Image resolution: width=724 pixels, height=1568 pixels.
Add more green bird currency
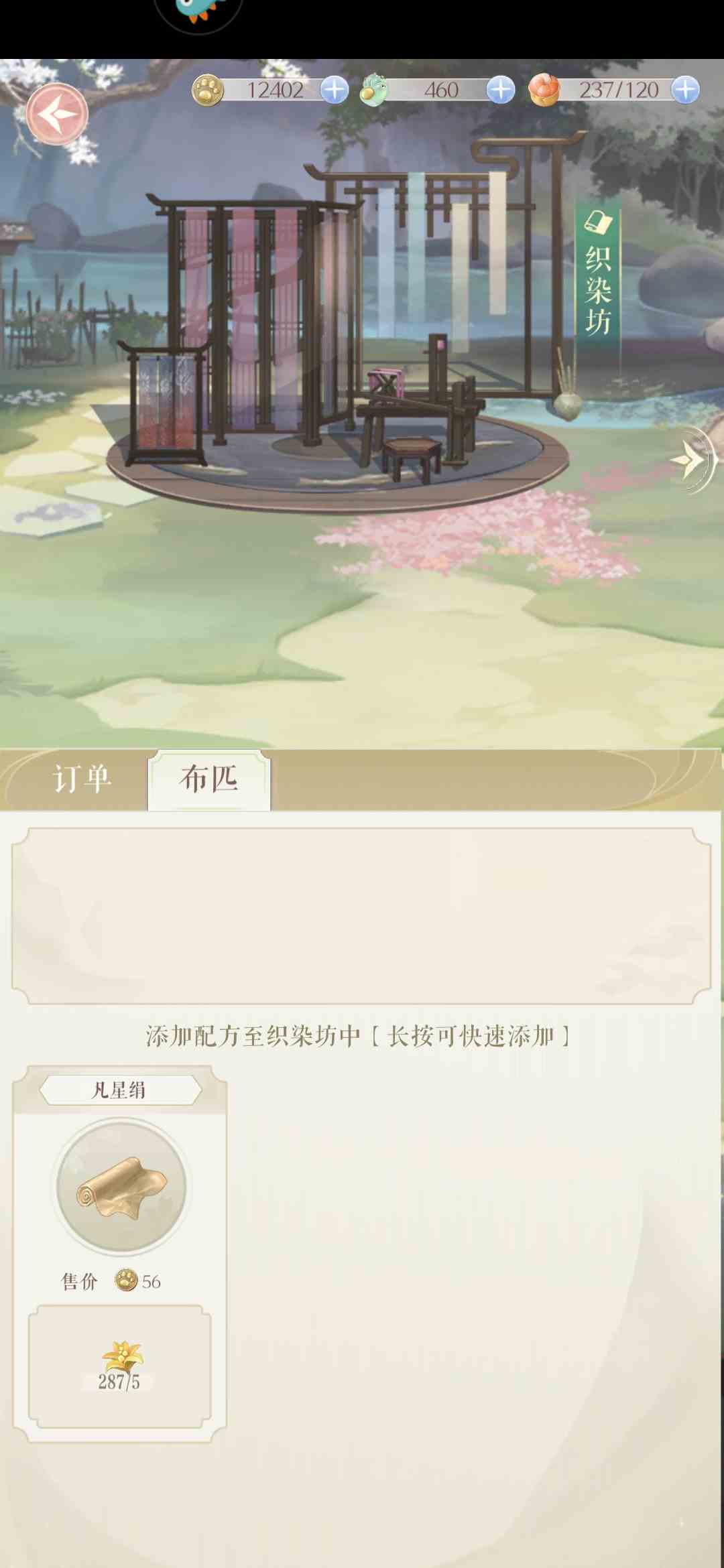[x=501, y=90]
